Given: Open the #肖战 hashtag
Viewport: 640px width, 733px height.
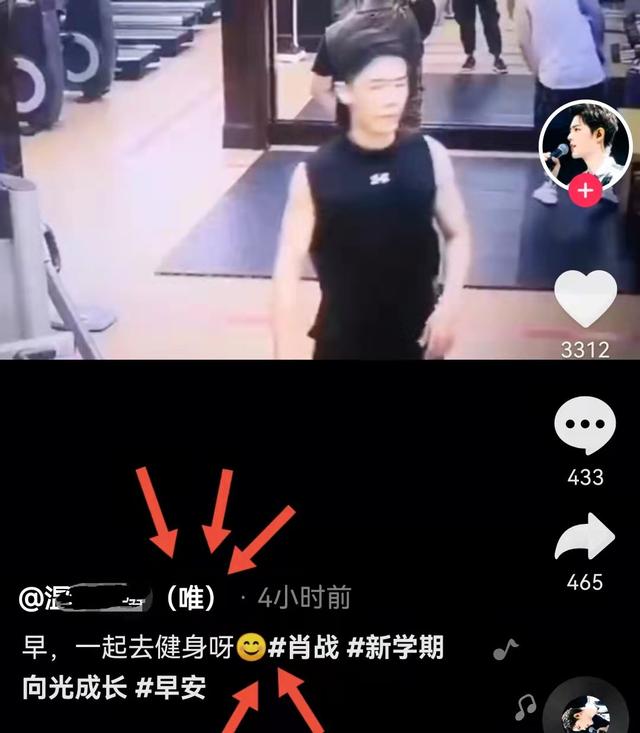Looking at the screenshot, I should 303,648.
